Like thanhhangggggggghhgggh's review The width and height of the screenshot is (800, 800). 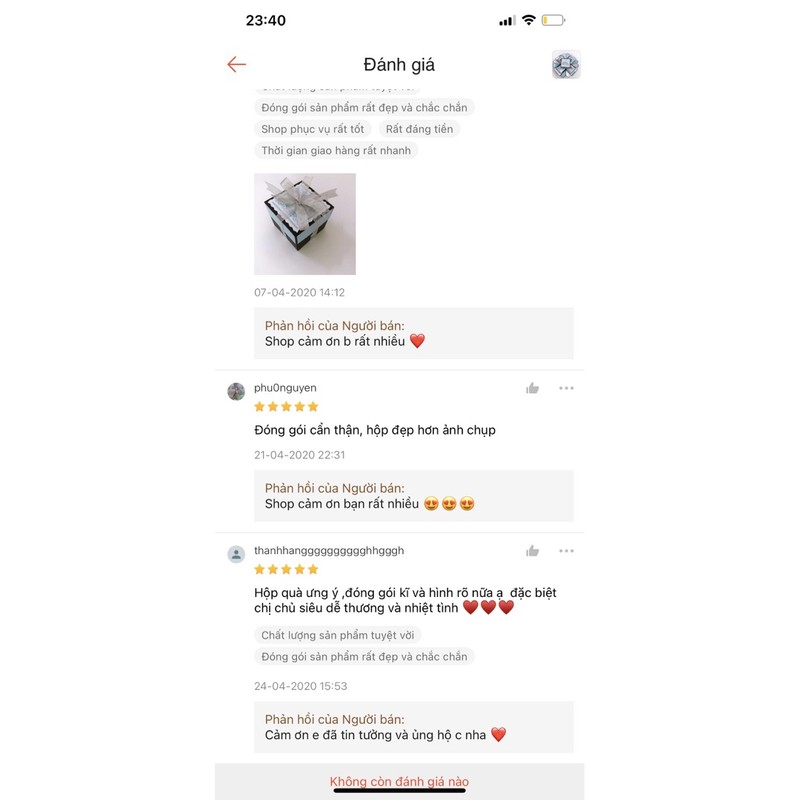point(532,551)
